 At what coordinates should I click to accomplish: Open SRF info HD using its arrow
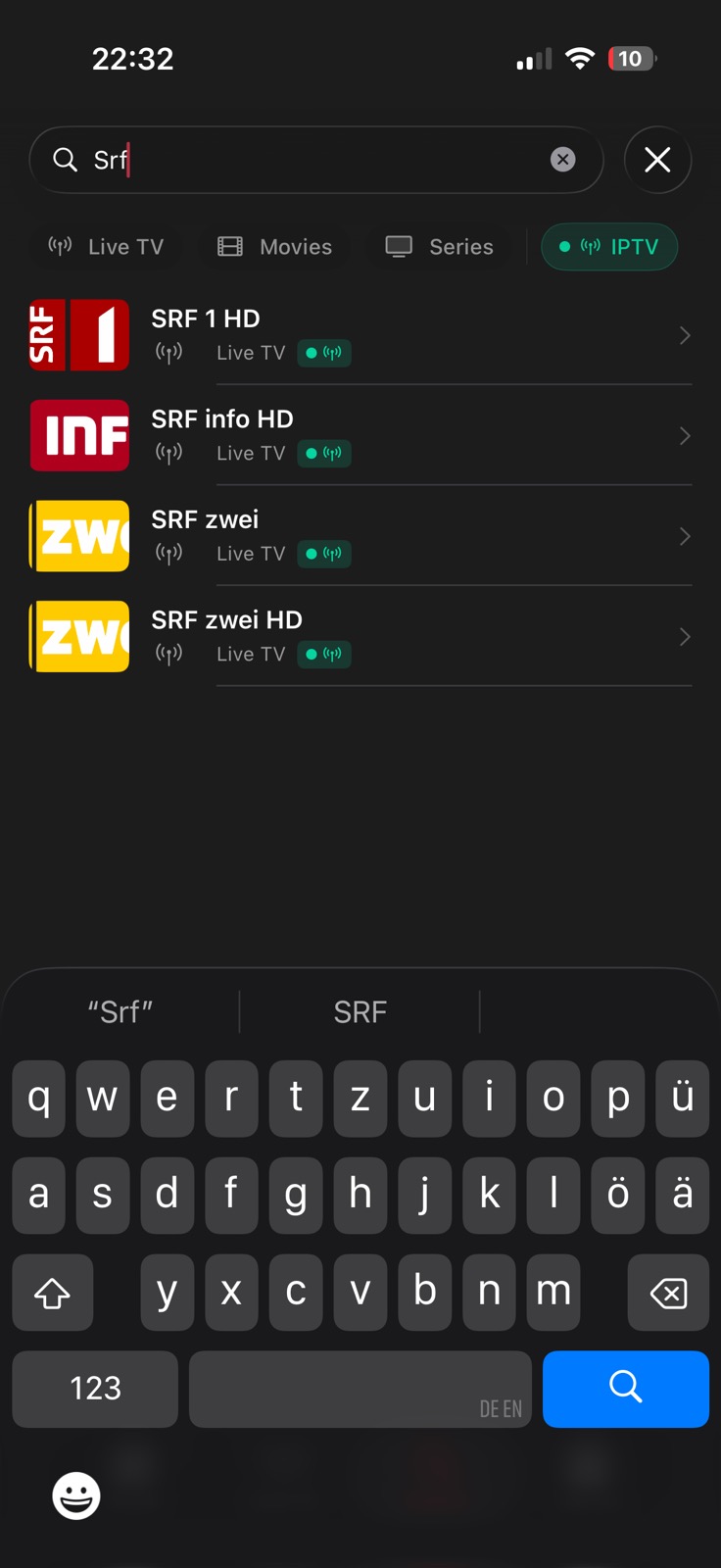[x=685, y=436]
